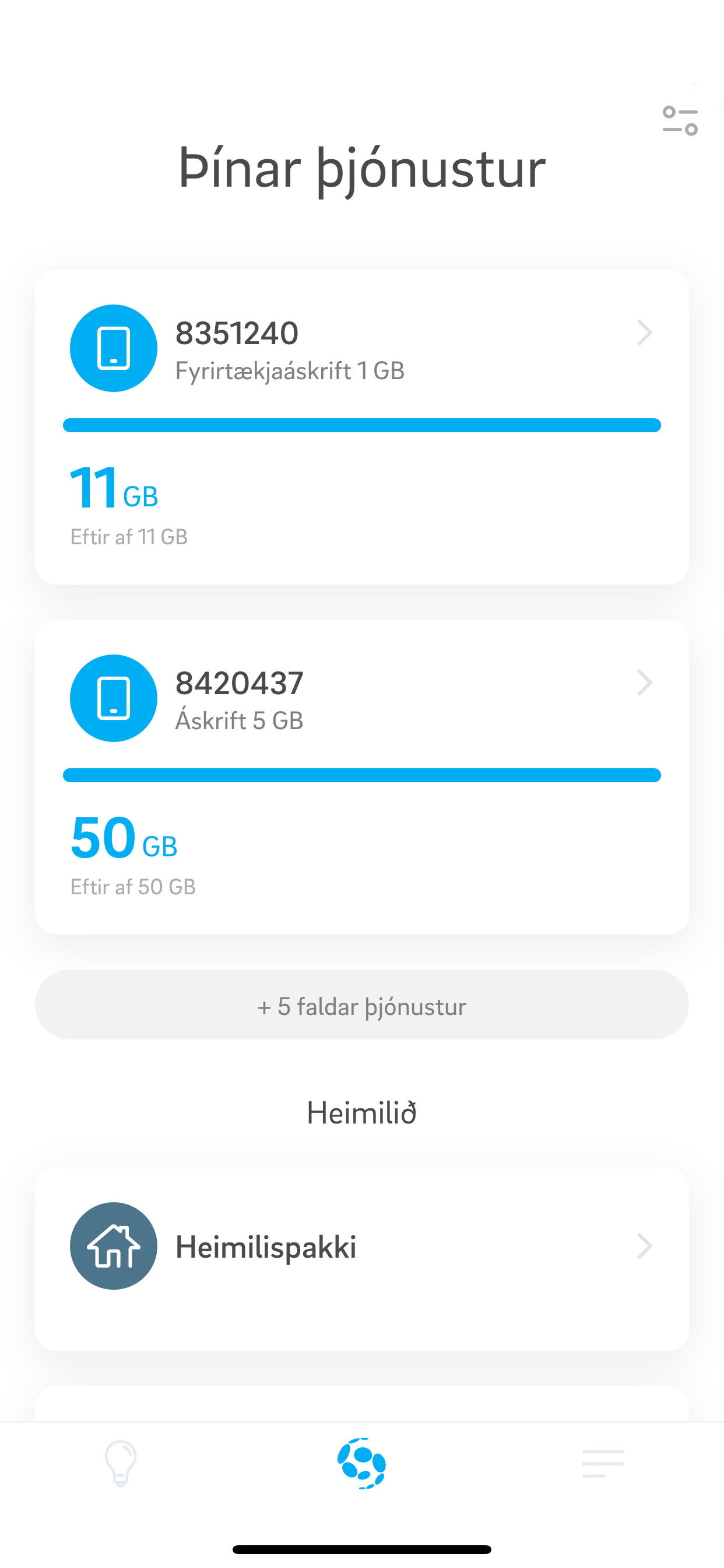Screen dimensions: 724x1568
Task: Open the Heimilispakki chevron arrow
Action: click(x=645, y=1246)
